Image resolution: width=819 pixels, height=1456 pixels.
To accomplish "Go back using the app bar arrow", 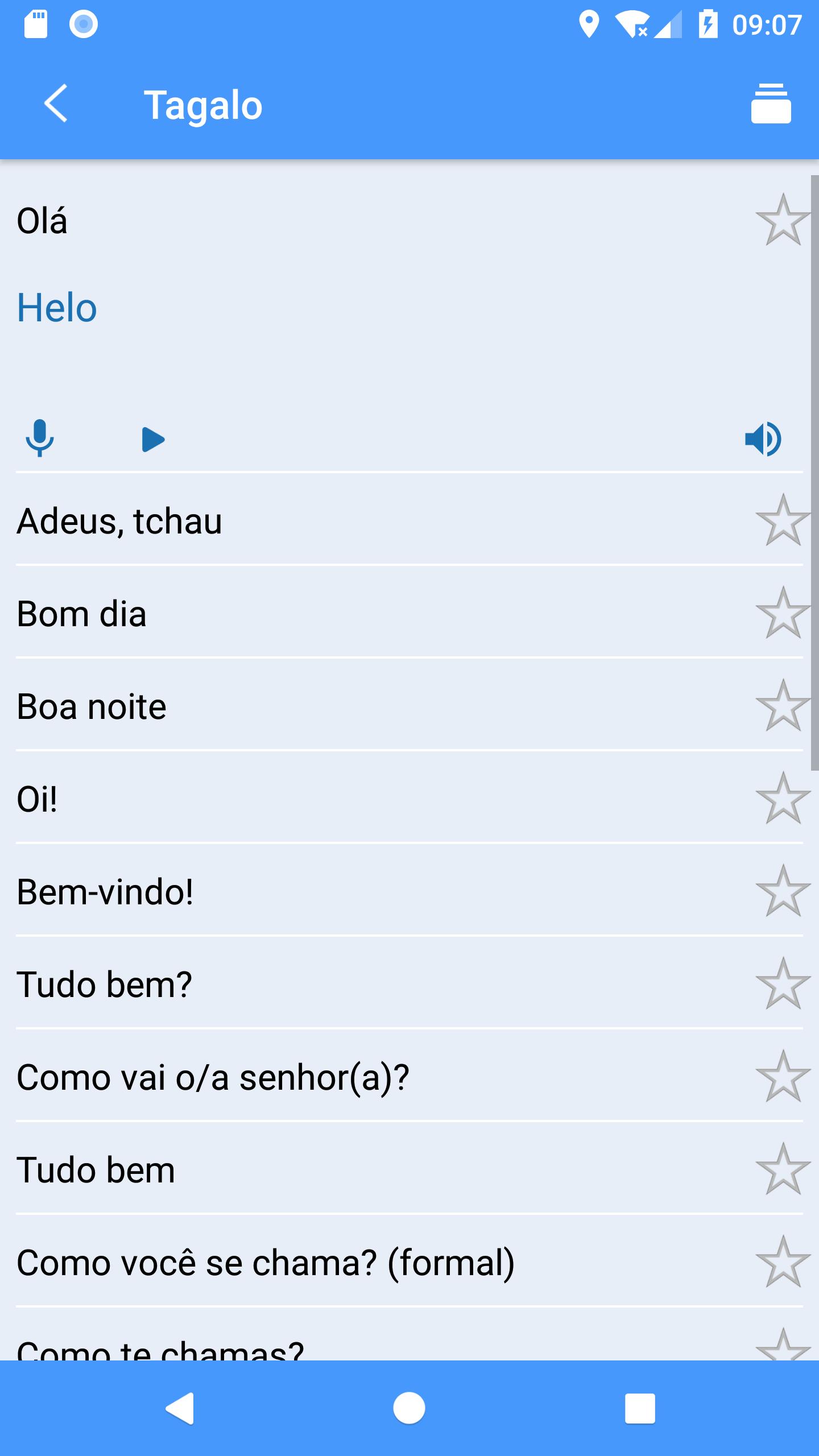I will [x=56, y=104].
